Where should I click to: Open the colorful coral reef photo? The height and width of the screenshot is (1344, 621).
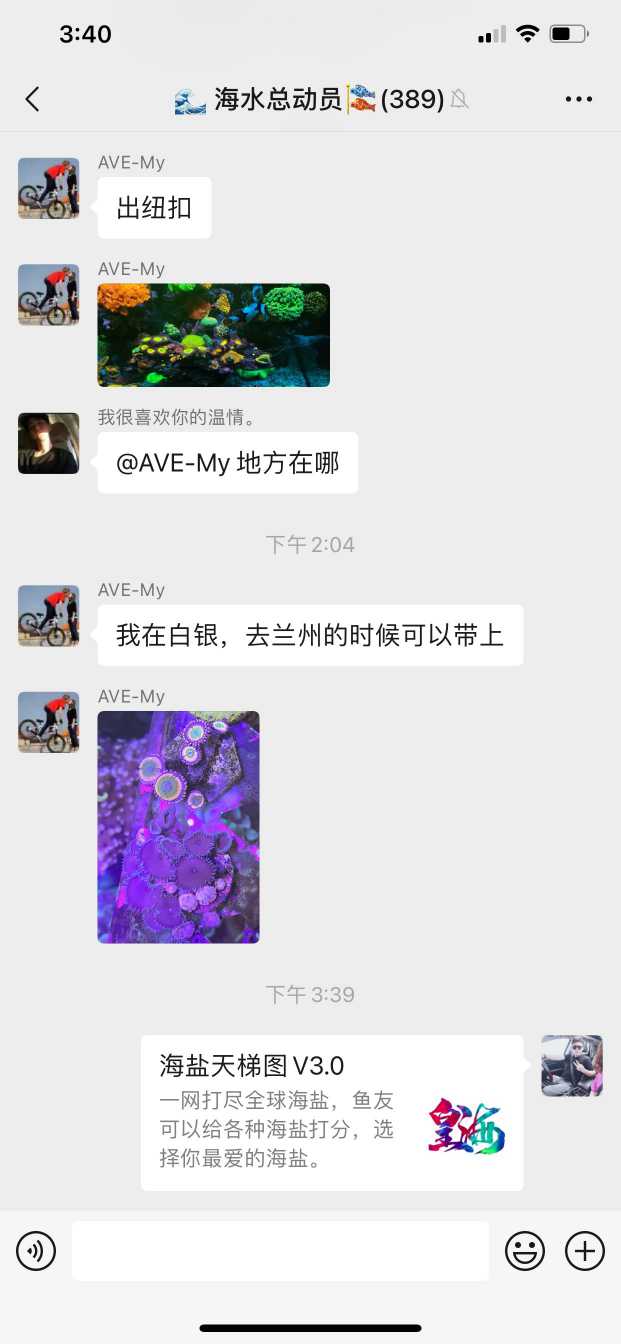213,335
